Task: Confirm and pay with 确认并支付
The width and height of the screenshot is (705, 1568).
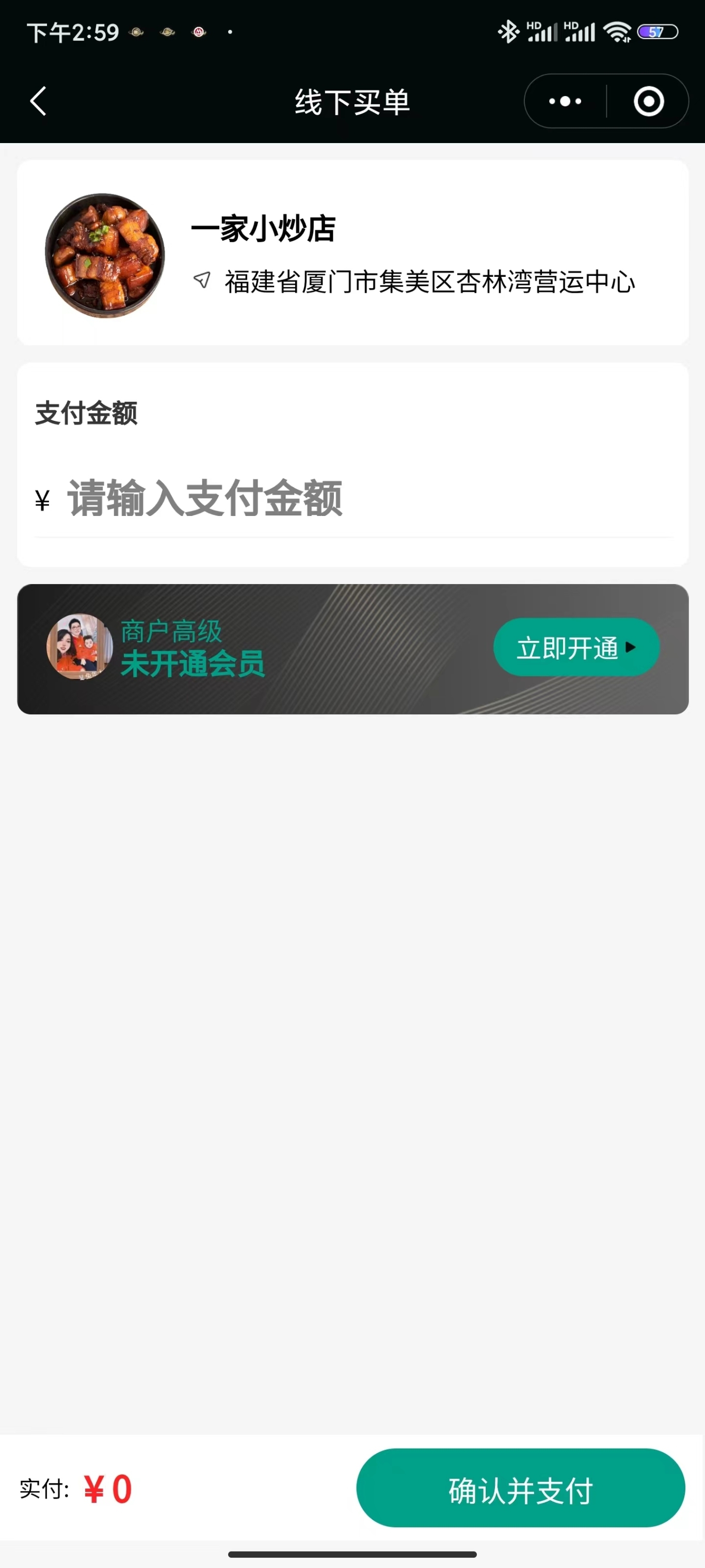Action: (520, 1488)
